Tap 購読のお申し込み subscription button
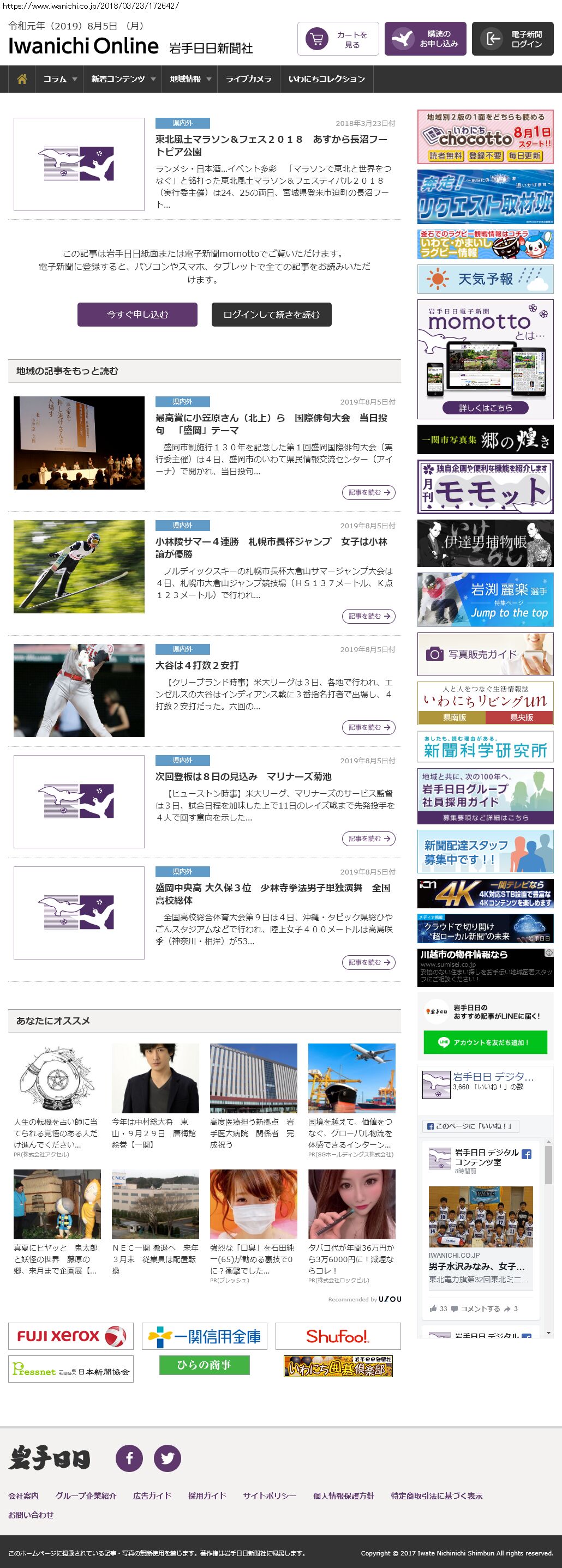Image resolution: width=562 pixels, height=1568 pixels. (x=425, y=40)
